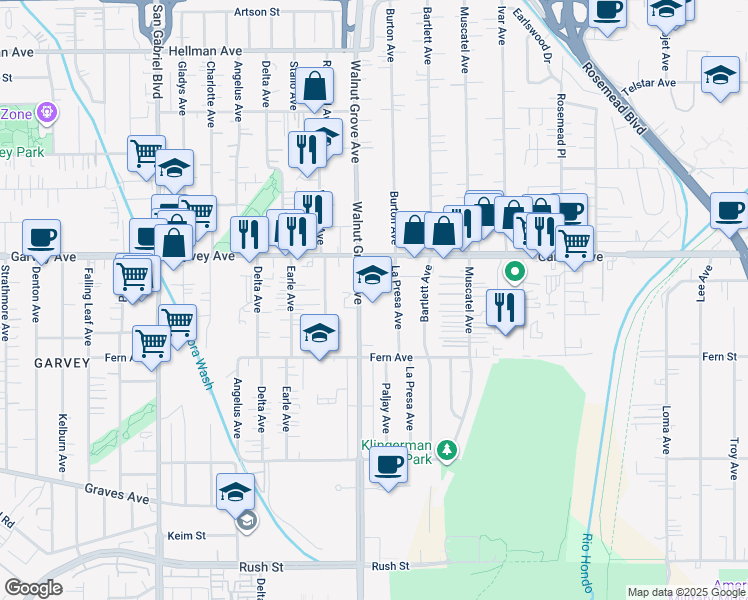Open the coffee marker east of Rosemead Blvd
The width and height of the screenshot is (748, 600).
coord(729,215)
